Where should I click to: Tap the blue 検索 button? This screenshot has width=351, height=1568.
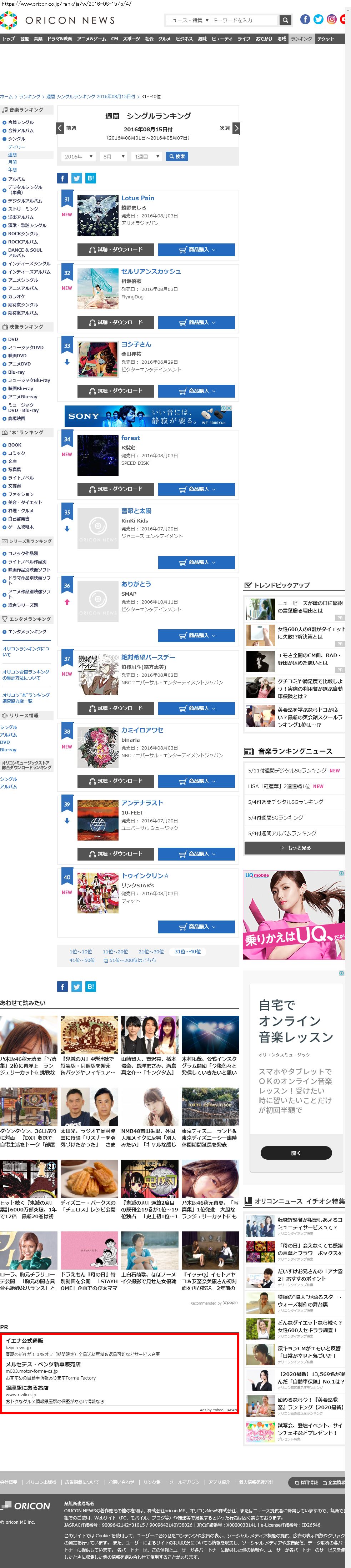tap(177, 156)
